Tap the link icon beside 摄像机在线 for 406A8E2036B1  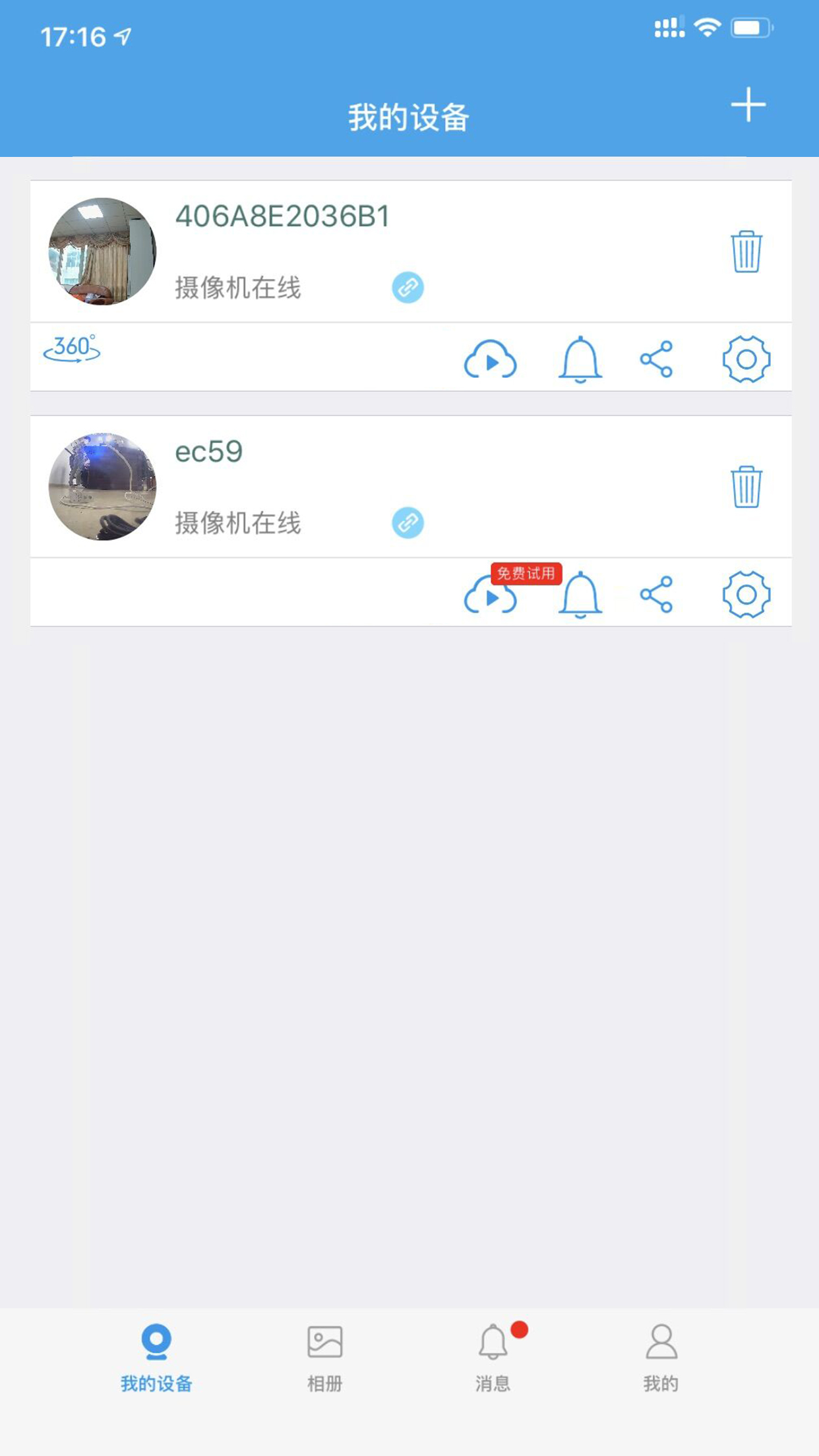[407, 288]
